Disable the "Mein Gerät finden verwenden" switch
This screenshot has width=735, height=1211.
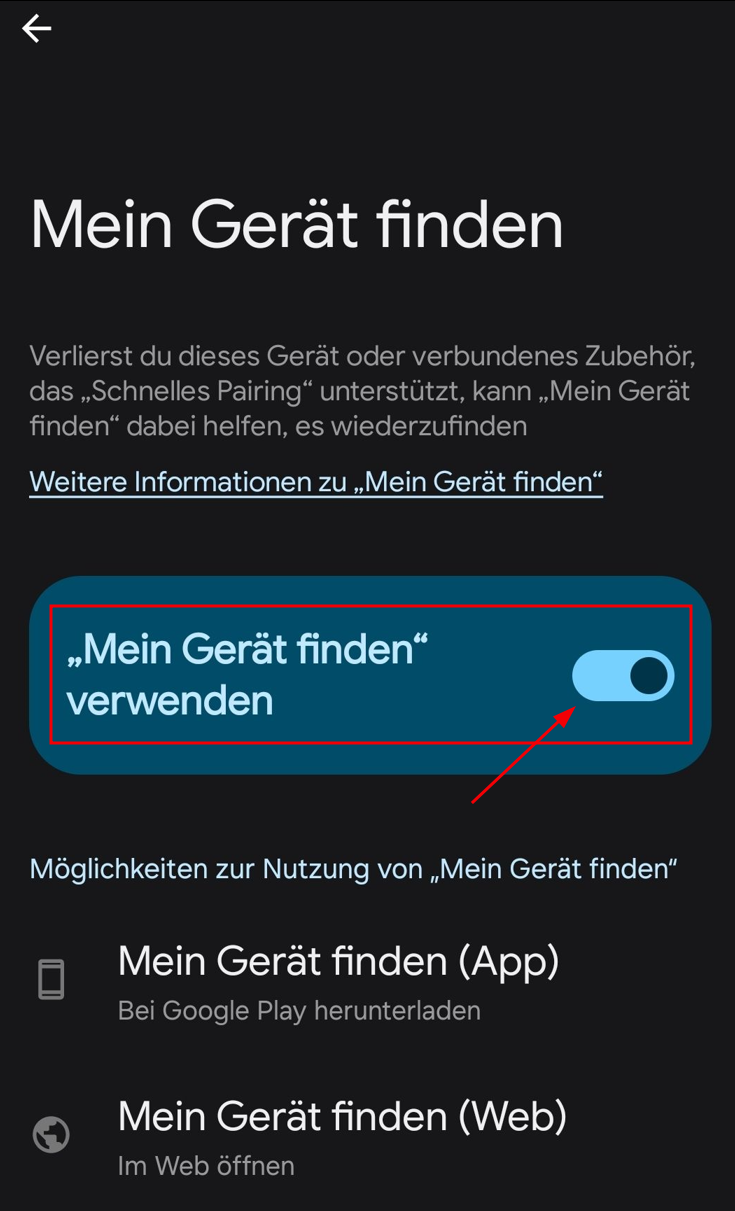(x=623, y=677)
